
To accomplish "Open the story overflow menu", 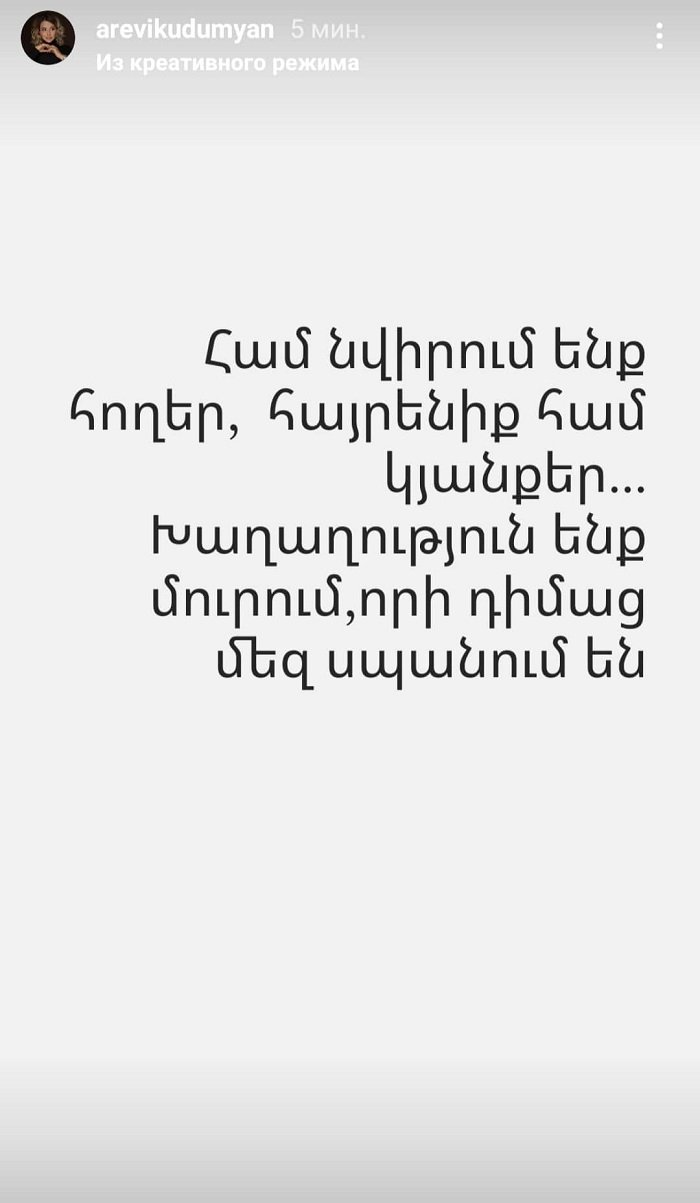I will [659, 37].
